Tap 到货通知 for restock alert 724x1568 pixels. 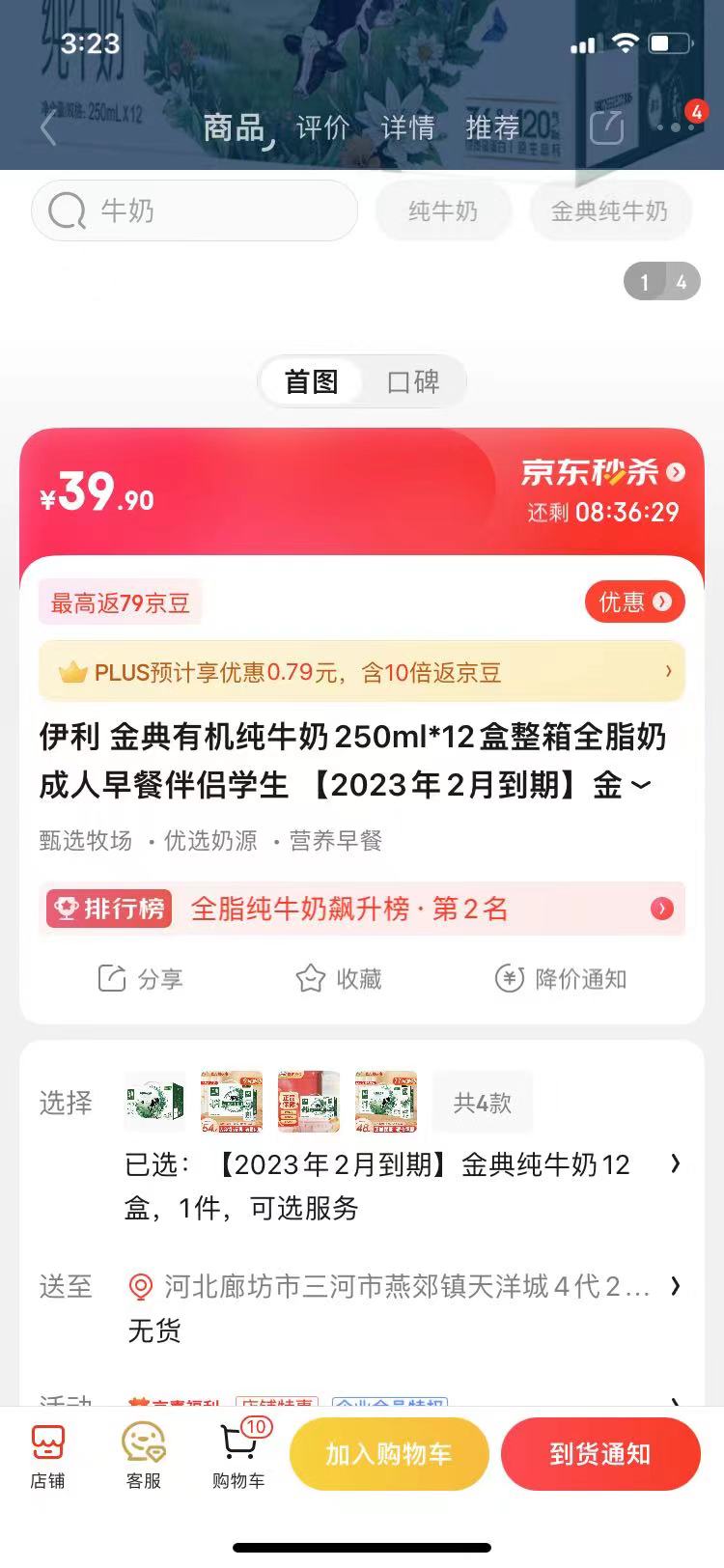pyautogui.click(x=600, y=1454)
